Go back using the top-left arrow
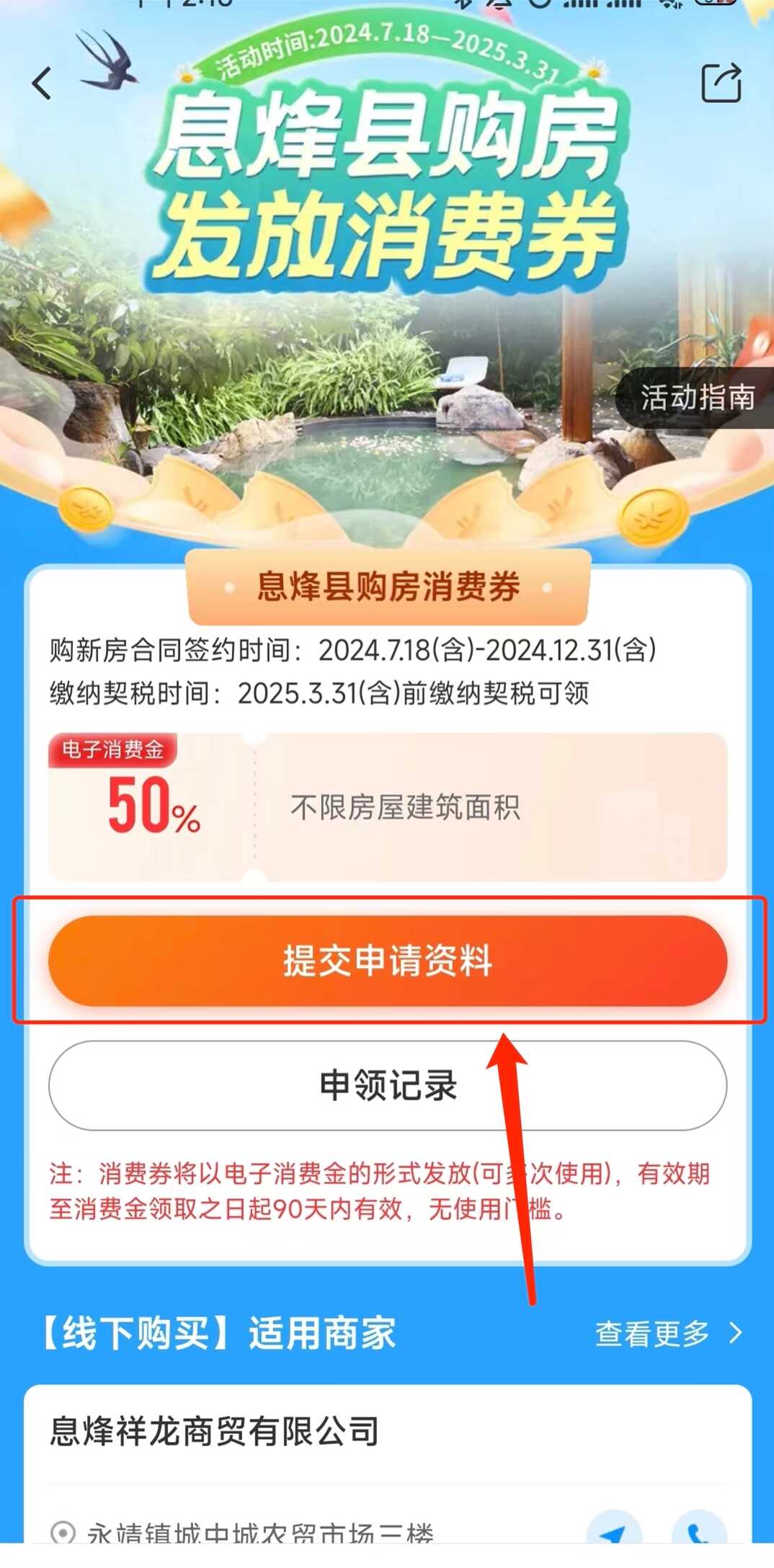Image resolution: width=774 pixels, height=1568 pixels. (42, 84)
